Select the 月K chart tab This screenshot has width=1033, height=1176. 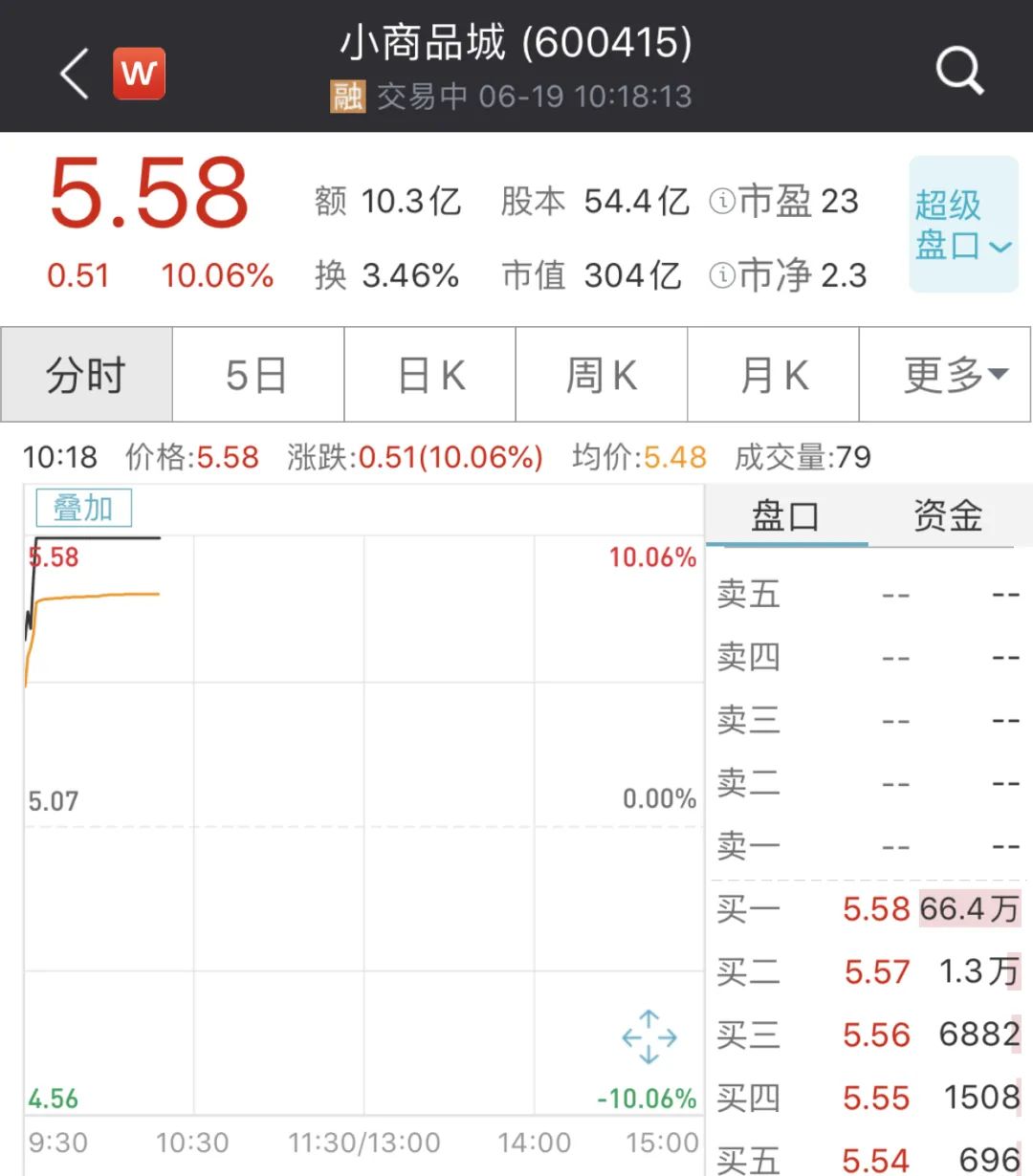tap(774, 375)
